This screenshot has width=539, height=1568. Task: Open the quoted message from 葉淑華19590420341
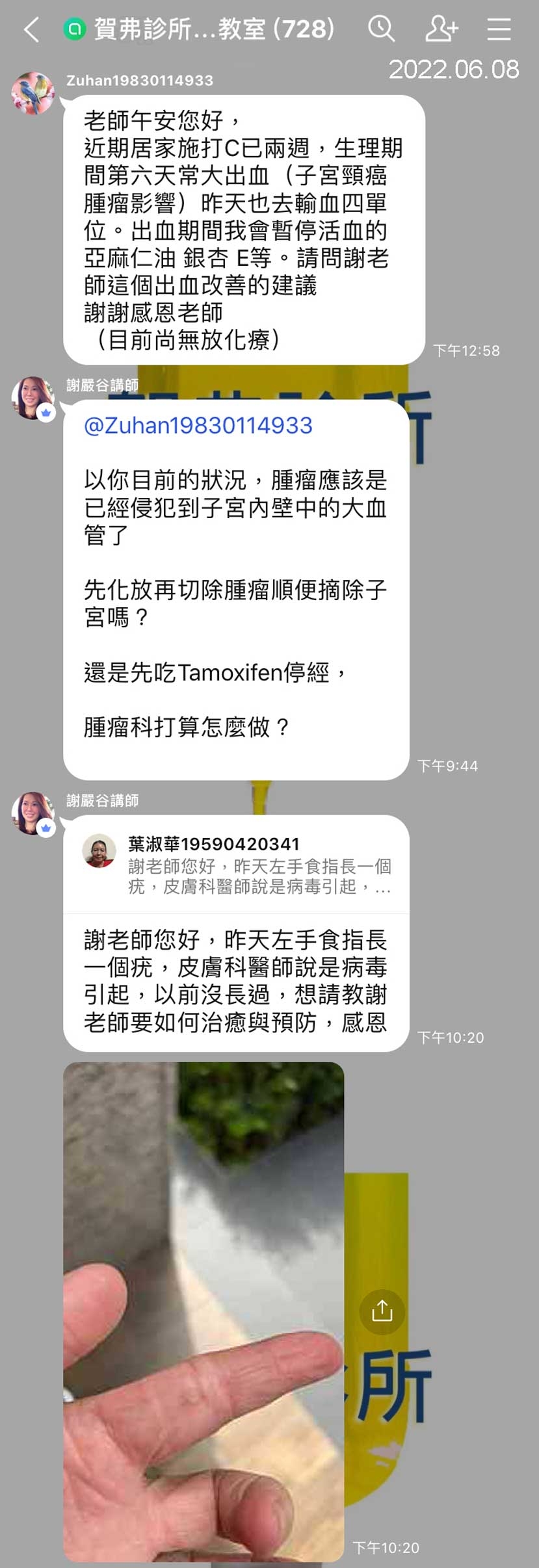click(236, 865)
